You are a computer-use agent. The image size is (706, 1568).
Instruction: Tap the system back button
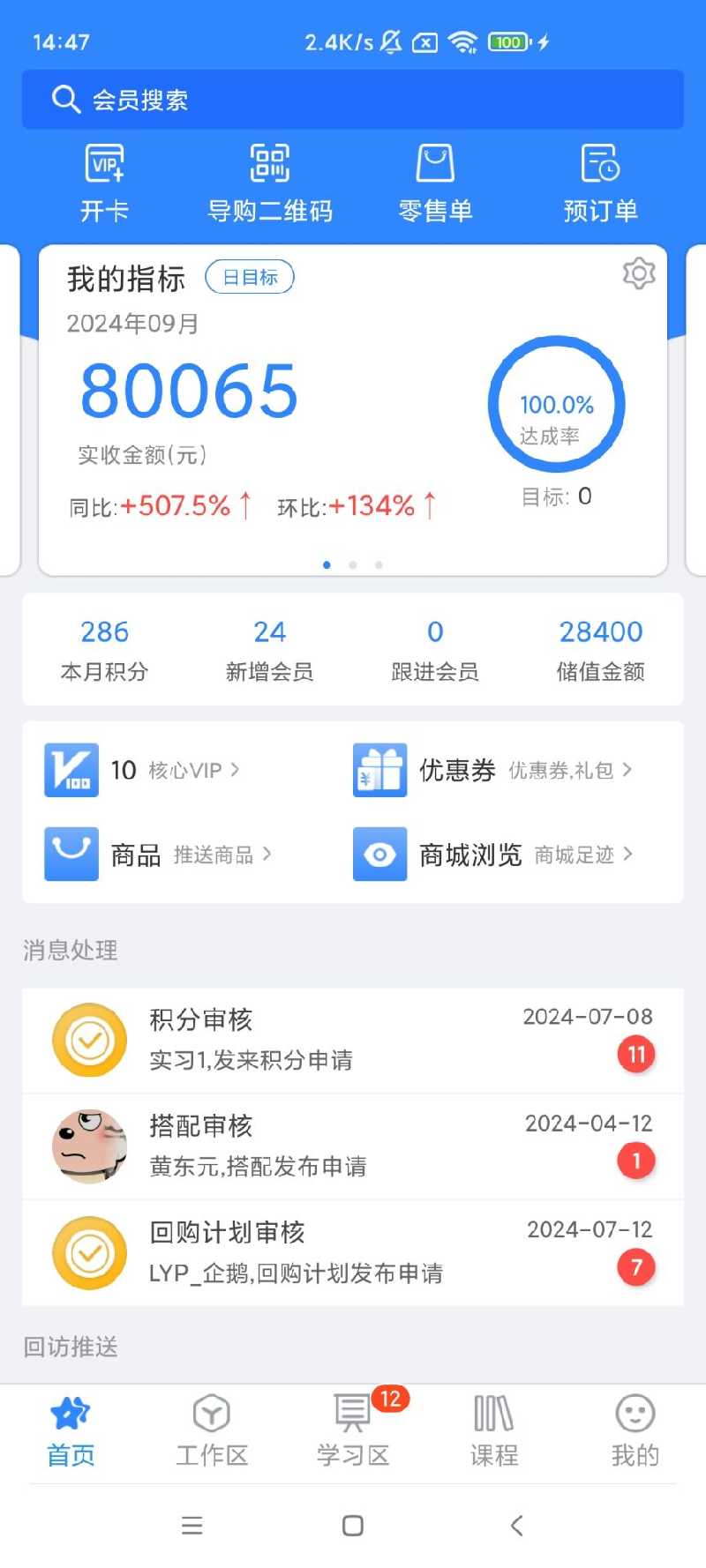[517, 1525]
